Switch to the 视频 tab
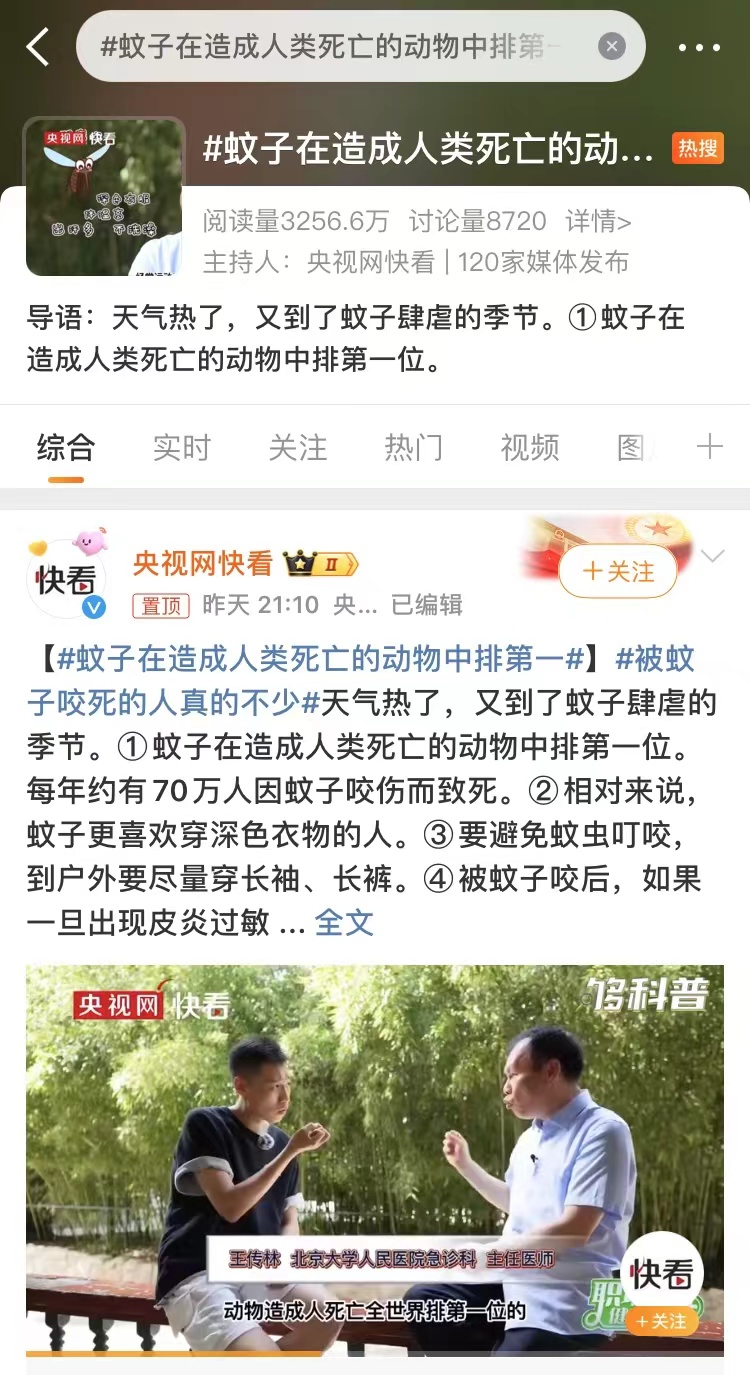 tap(528, 447)
